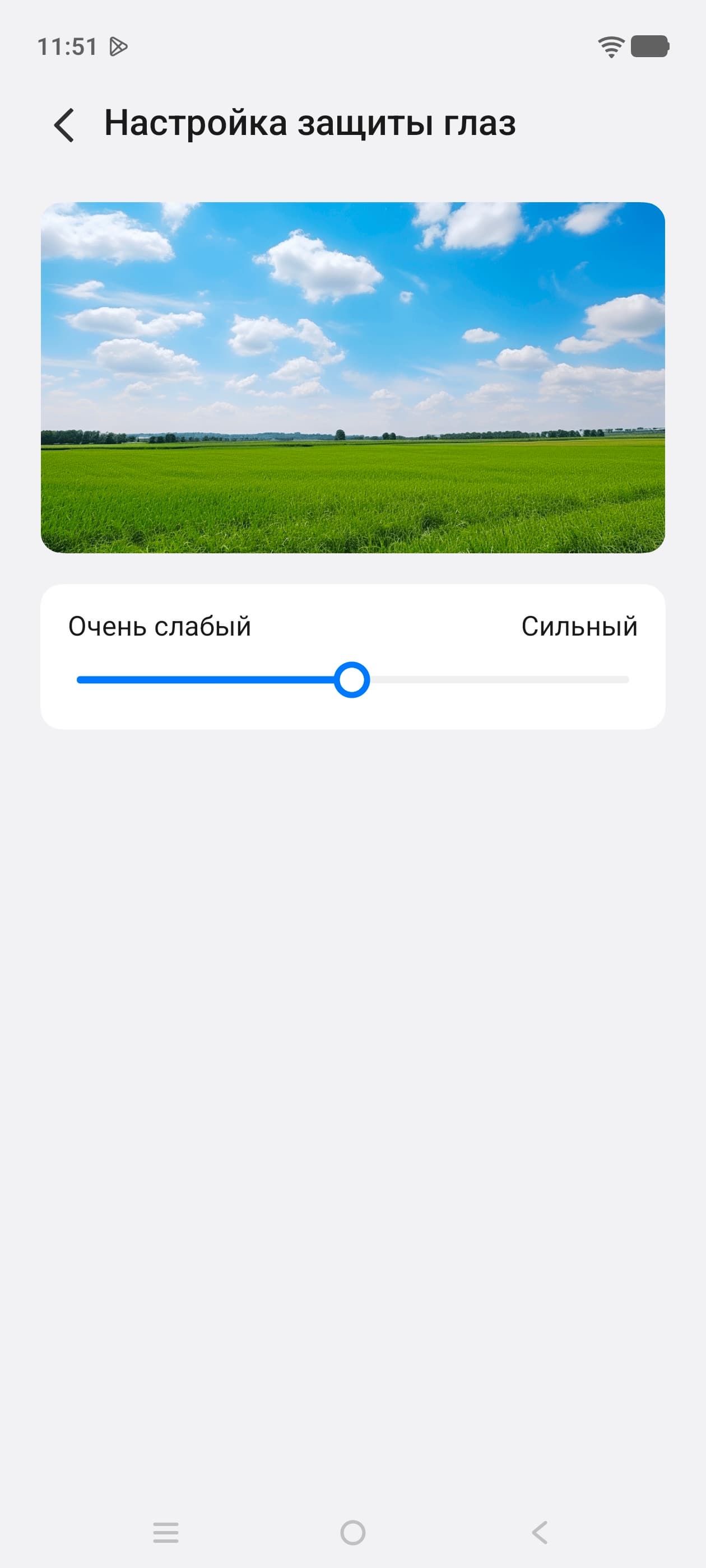
Task: Open recent apps from navigation bar
Action: (166, 1532)
